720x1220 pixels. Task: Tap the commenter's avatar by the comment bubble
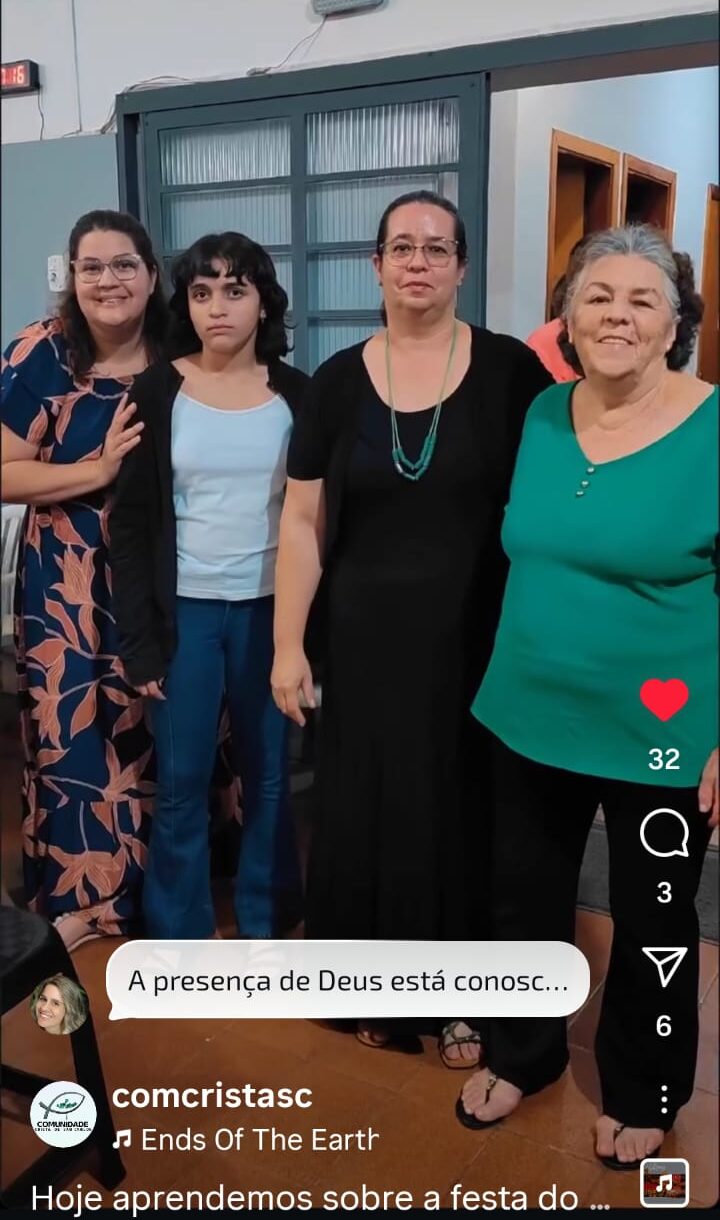point(59,1004)
